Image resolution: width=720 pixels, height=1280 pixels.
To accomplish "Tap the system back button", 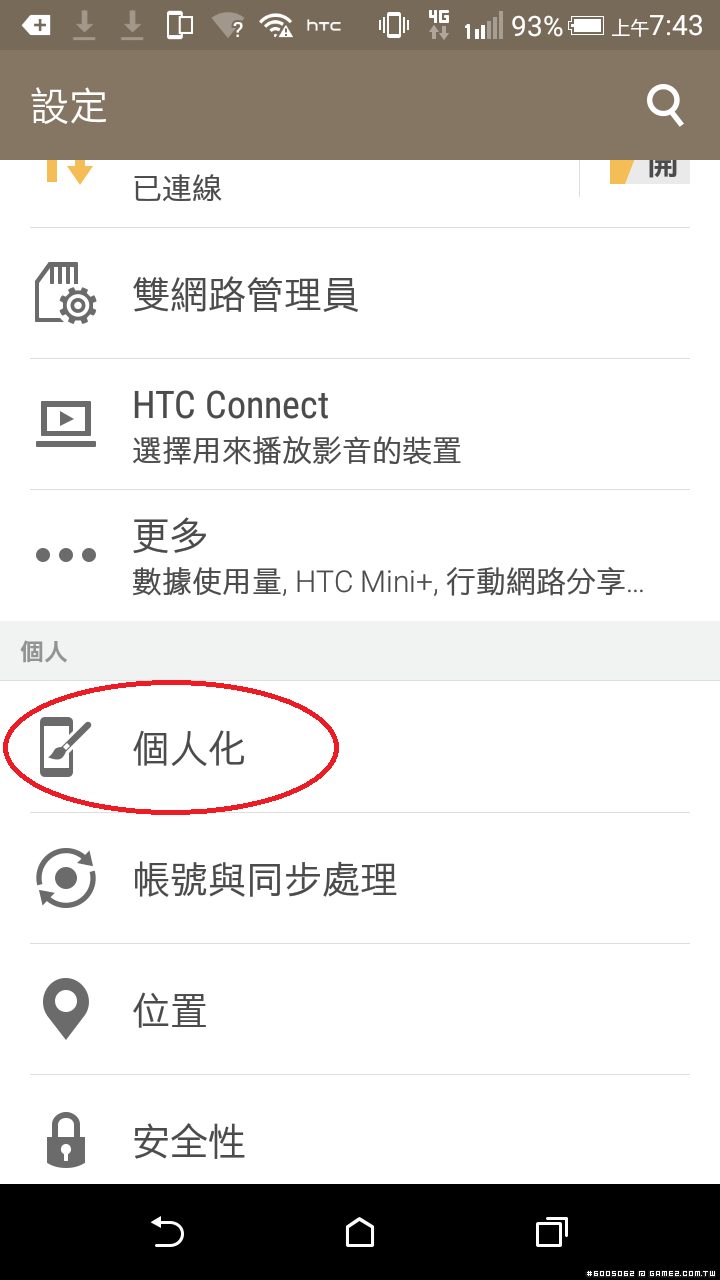I will click(168, 1232).
